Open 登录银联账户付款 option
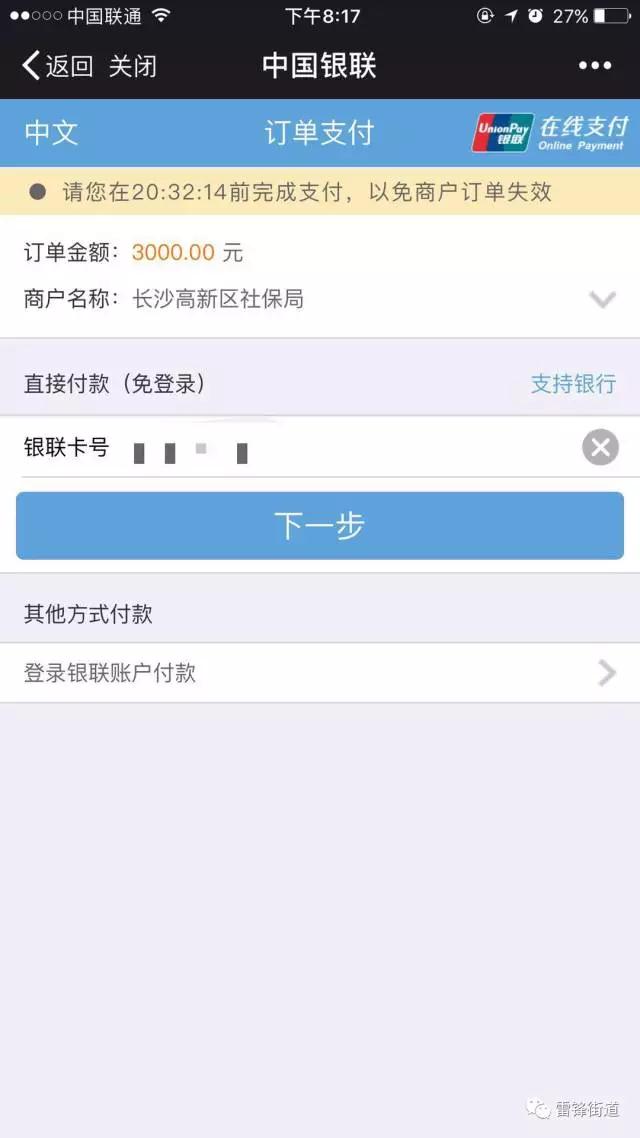The height and width of the screenshot is (1138, 640). pos(320,673)
